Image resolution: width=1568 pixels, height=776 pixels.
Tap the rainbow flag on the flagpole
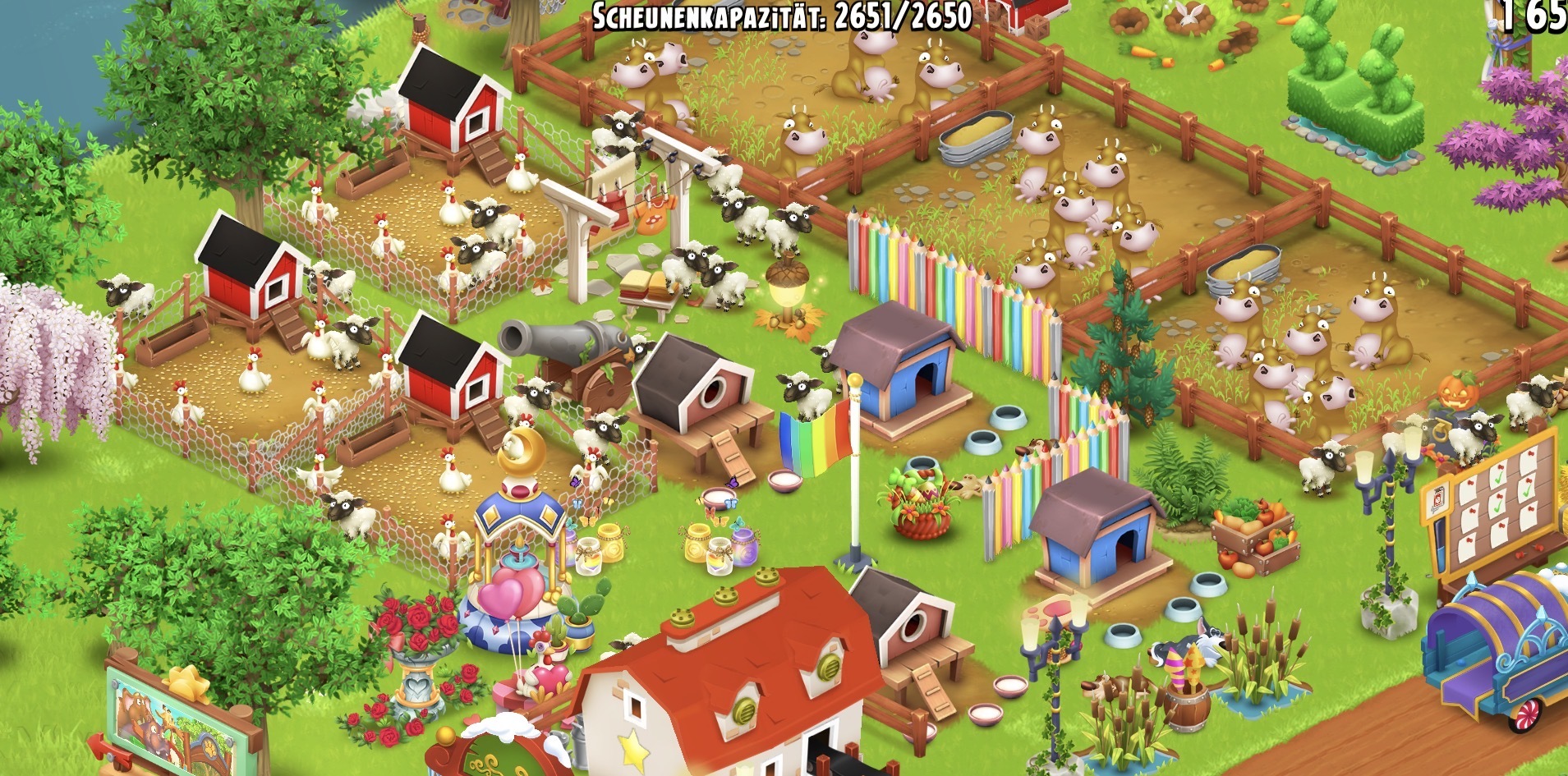pos(814,439)
